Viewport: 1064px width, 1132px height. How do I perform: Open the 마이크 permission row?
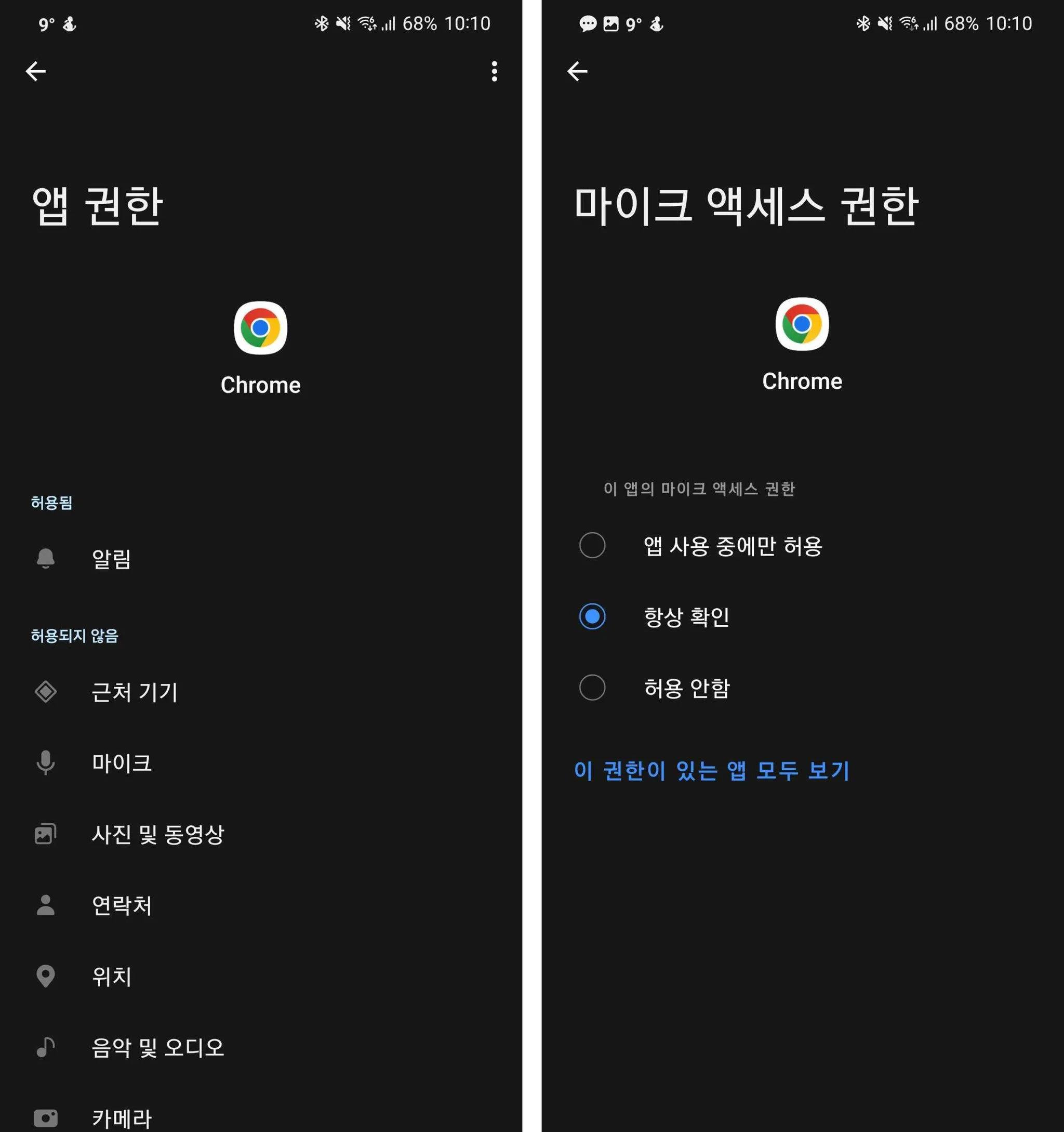[122, 763]
